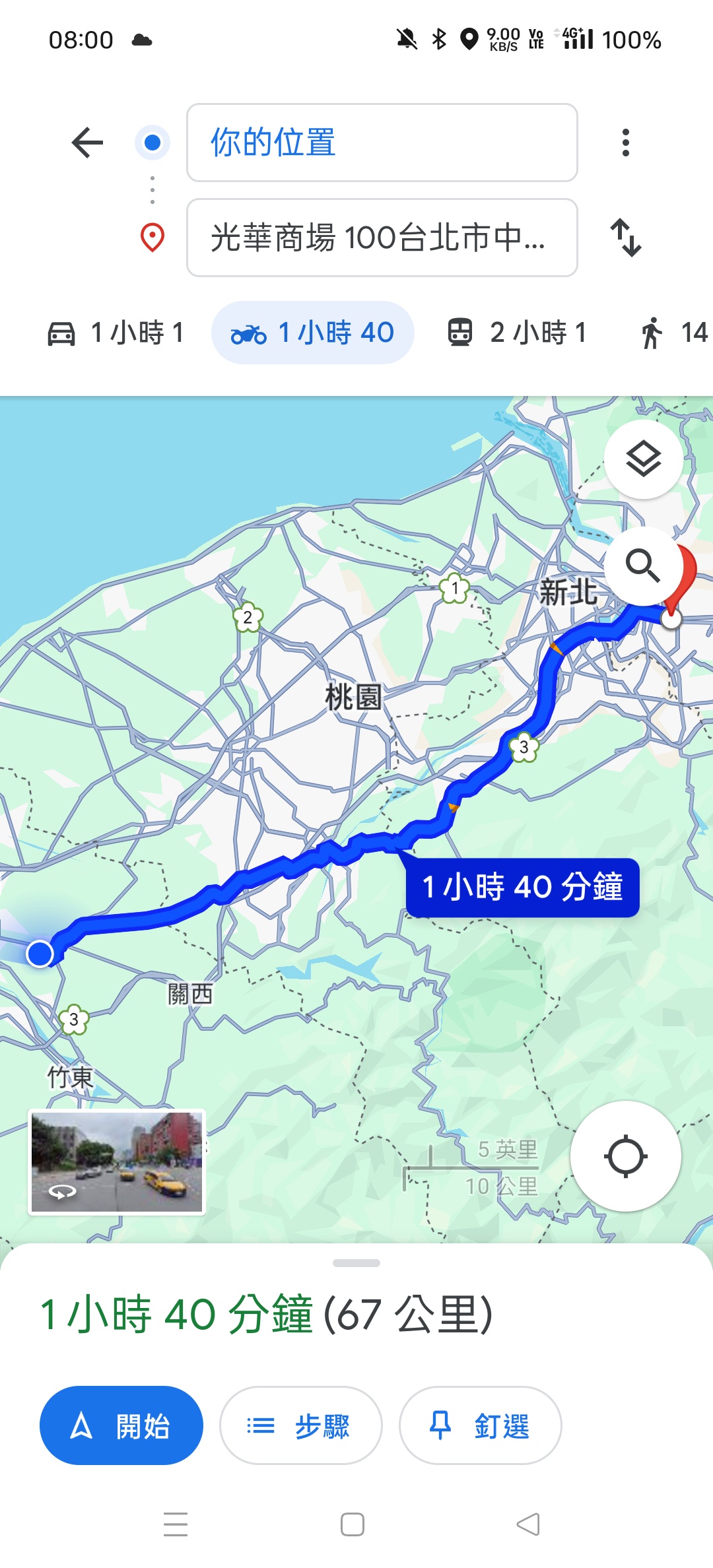Switch to the walking mode tab
Viewport: 713px width, 1568px height.
(x=673, y=333)
